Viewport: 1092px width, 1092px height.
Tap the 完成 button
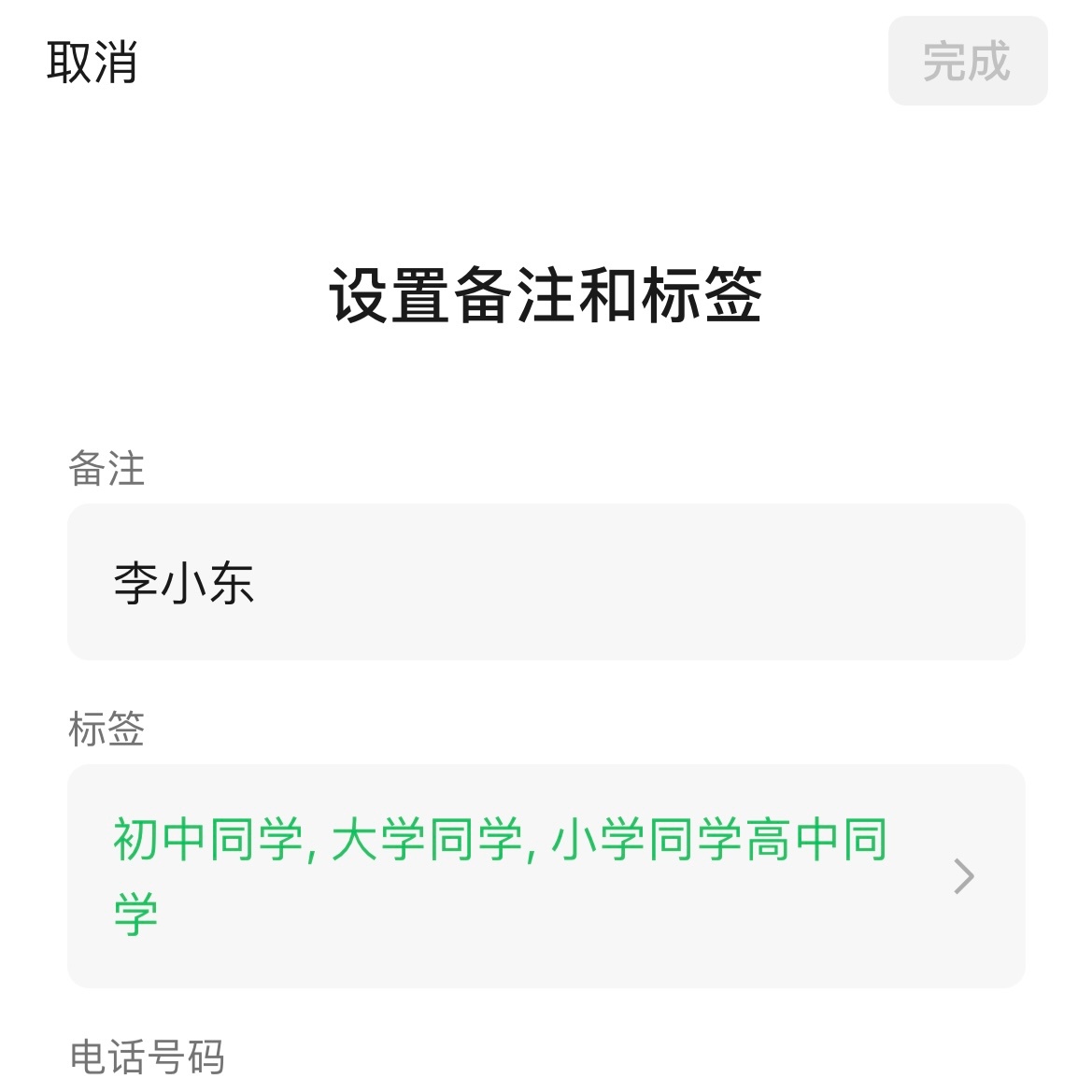(967, 62)
